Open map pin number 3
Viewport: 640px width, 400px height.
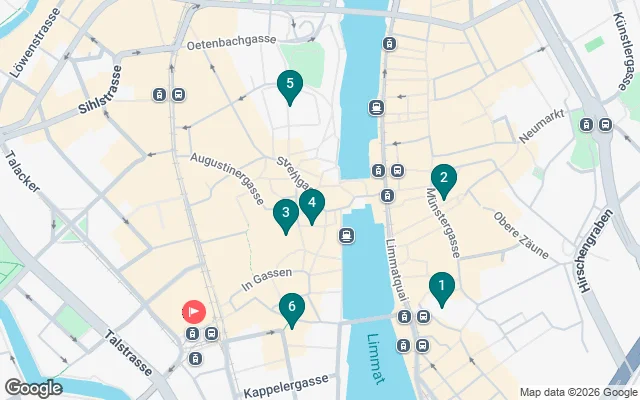point(286,213)
